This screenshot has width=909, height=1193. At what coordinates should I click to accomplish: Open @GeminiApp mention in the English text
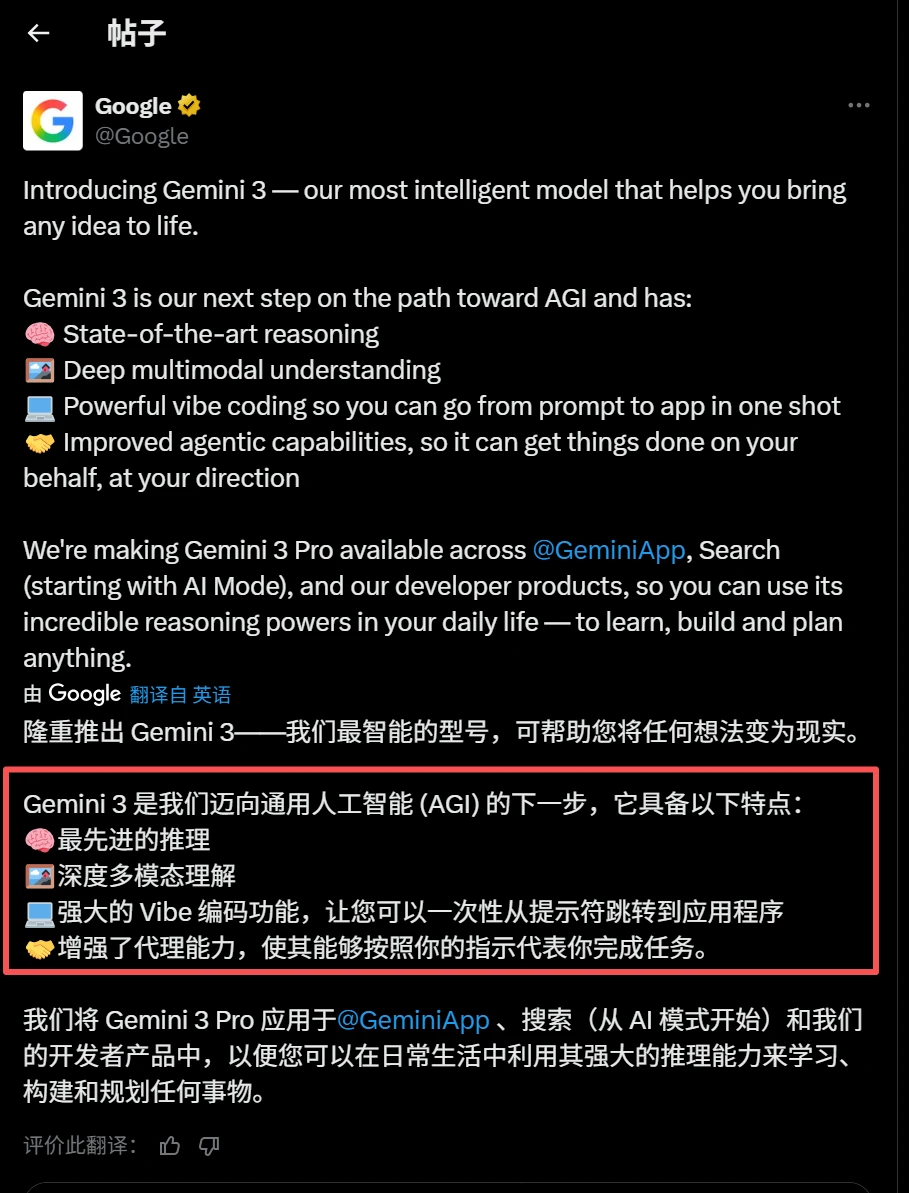[608, 550]
